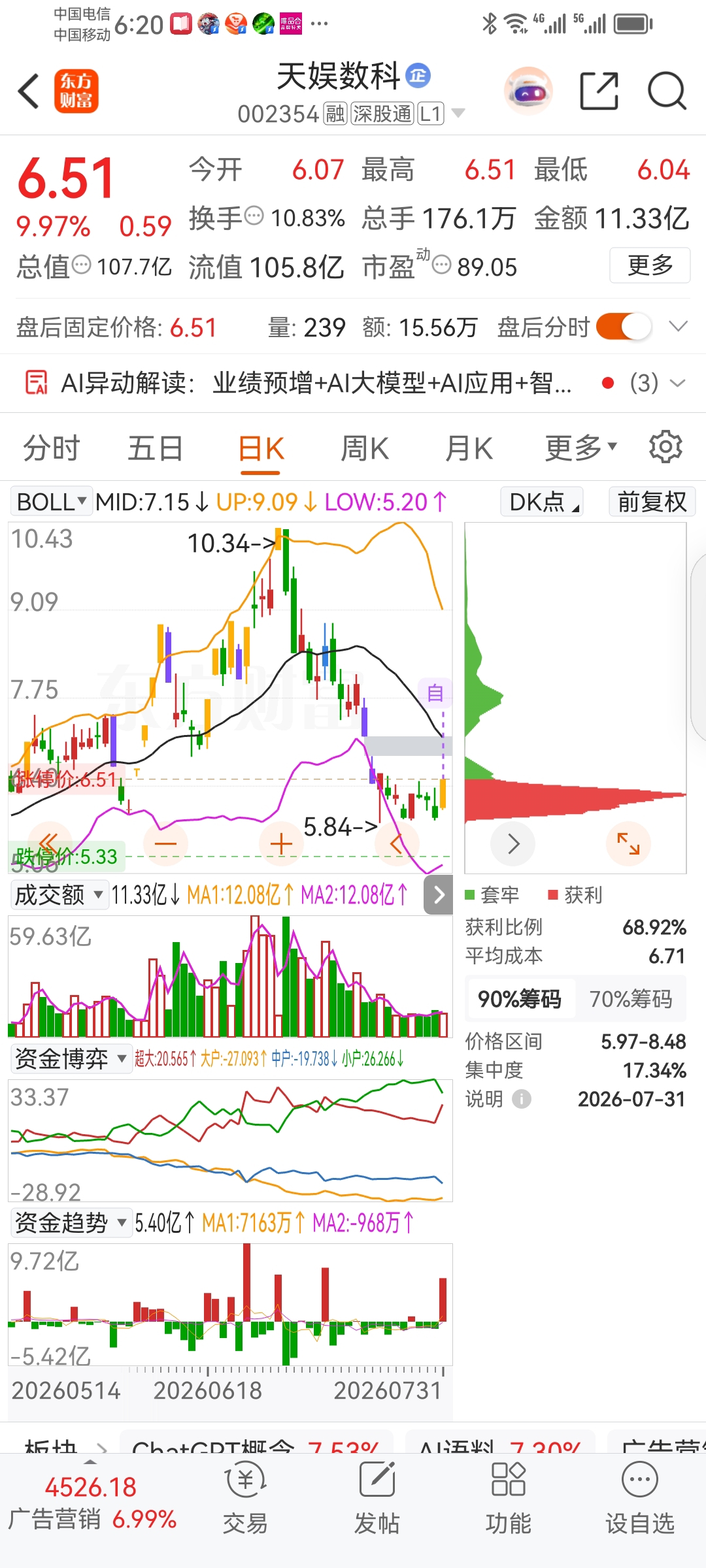Open the search magnifier icon
Viewport: 706px width, 1568px height.
click(x=667, y=91)
